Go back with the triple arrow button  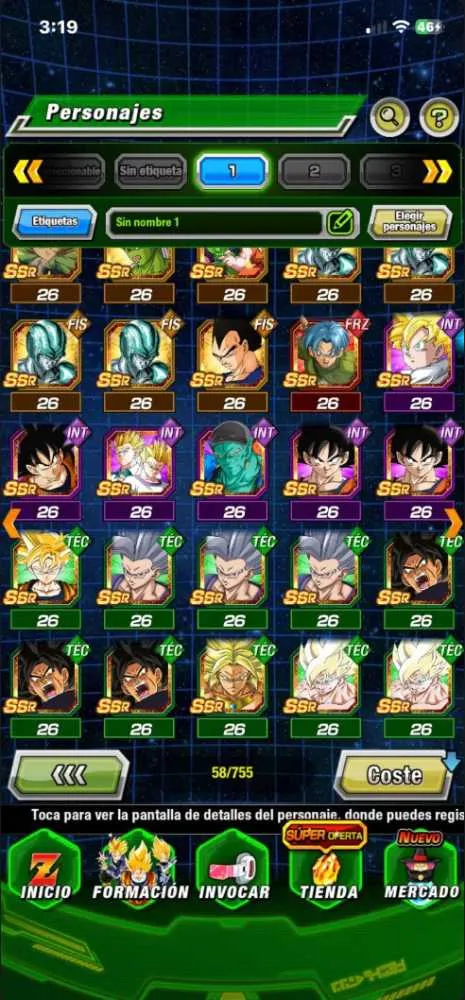tap(68, 775)
